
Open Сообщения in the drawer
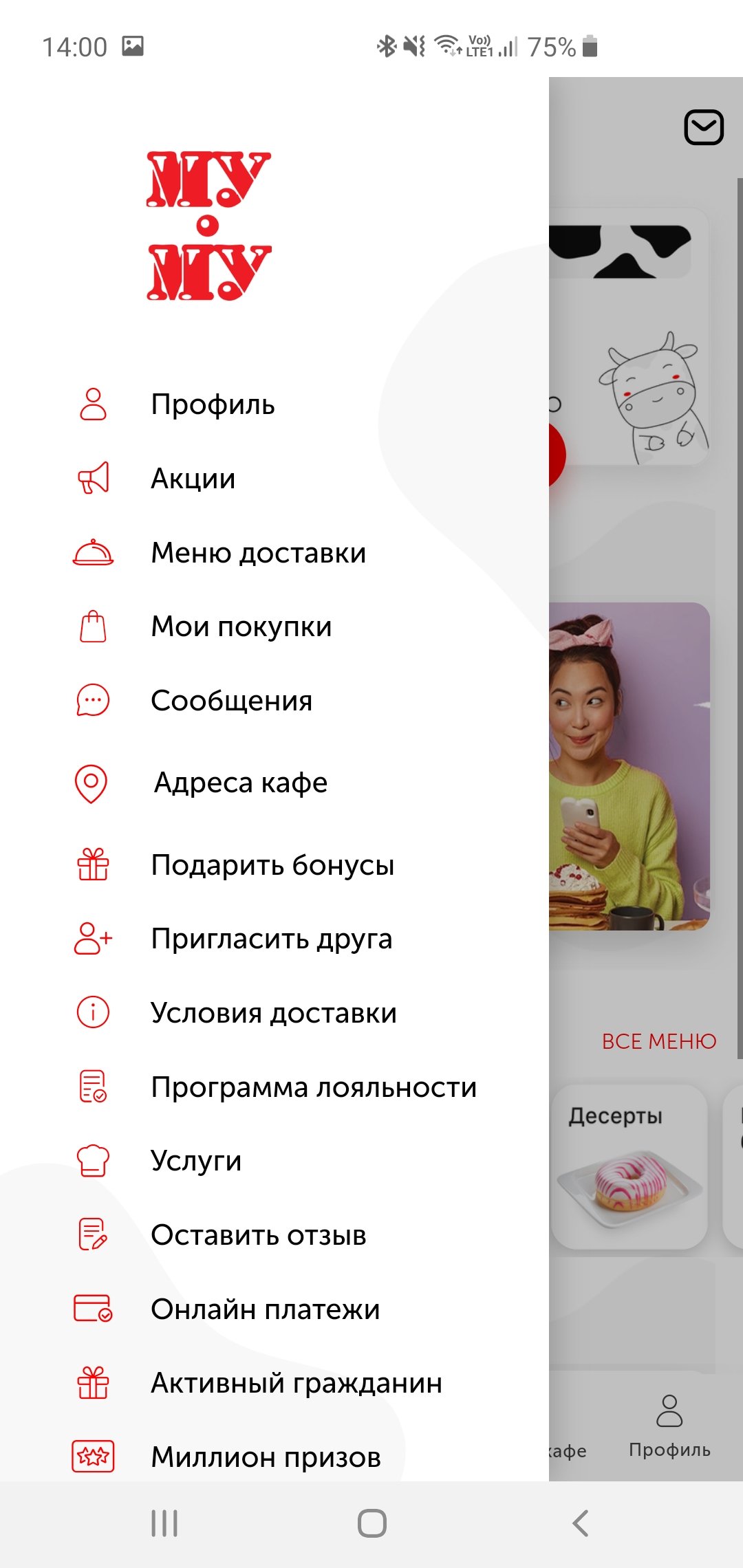(231, 701)
